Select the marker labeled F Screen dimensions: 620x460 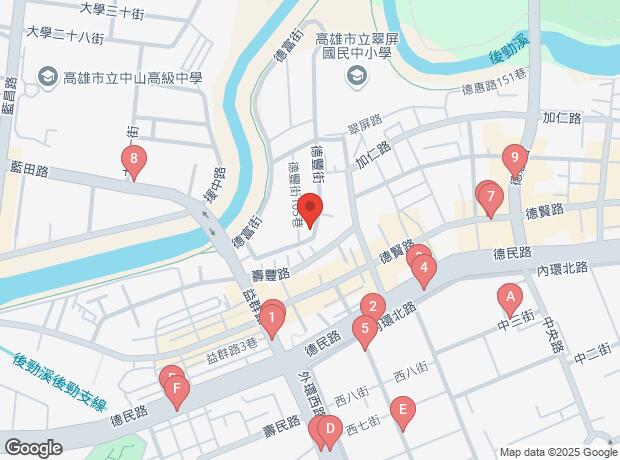point(177,390)
